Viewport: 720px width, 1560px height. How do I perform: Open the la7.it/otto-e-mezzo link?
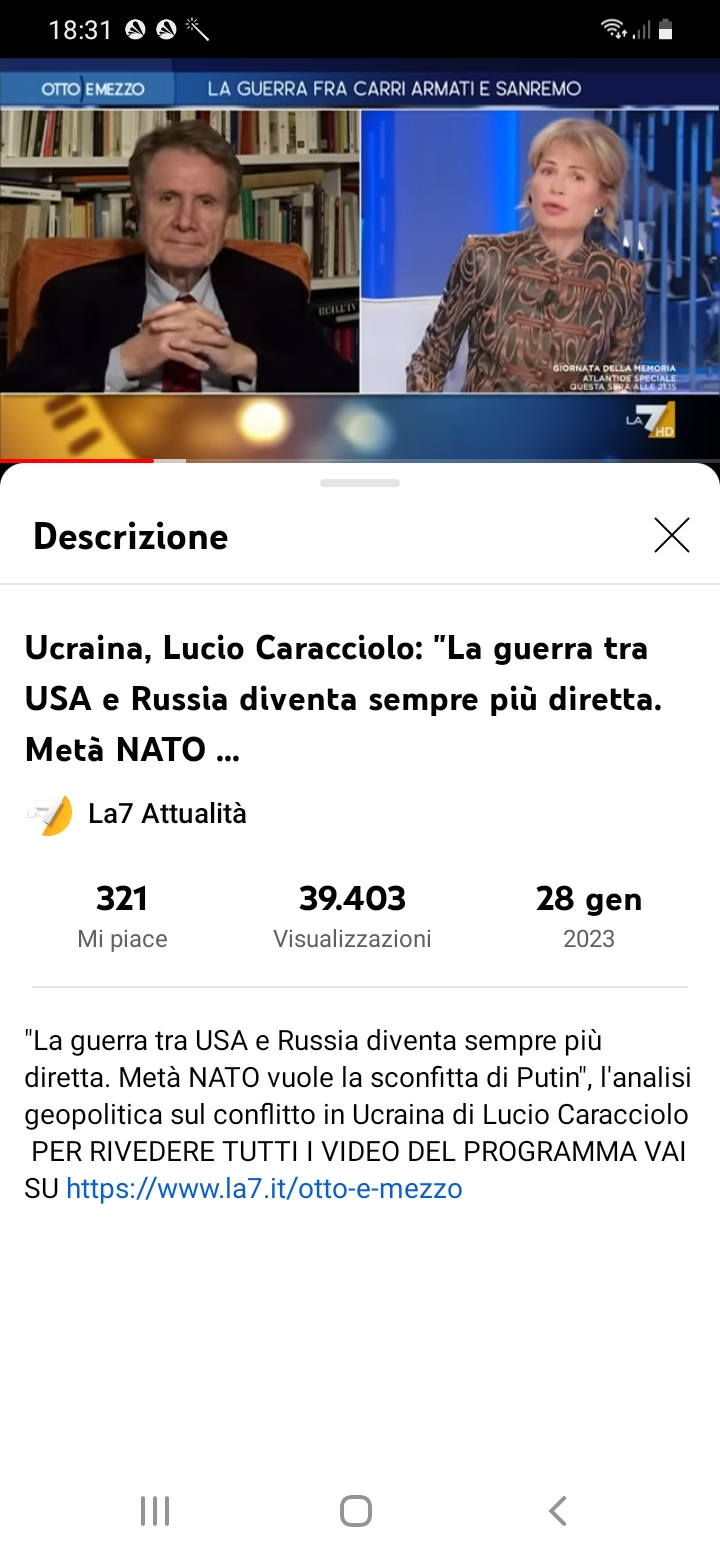point(264,1188)
